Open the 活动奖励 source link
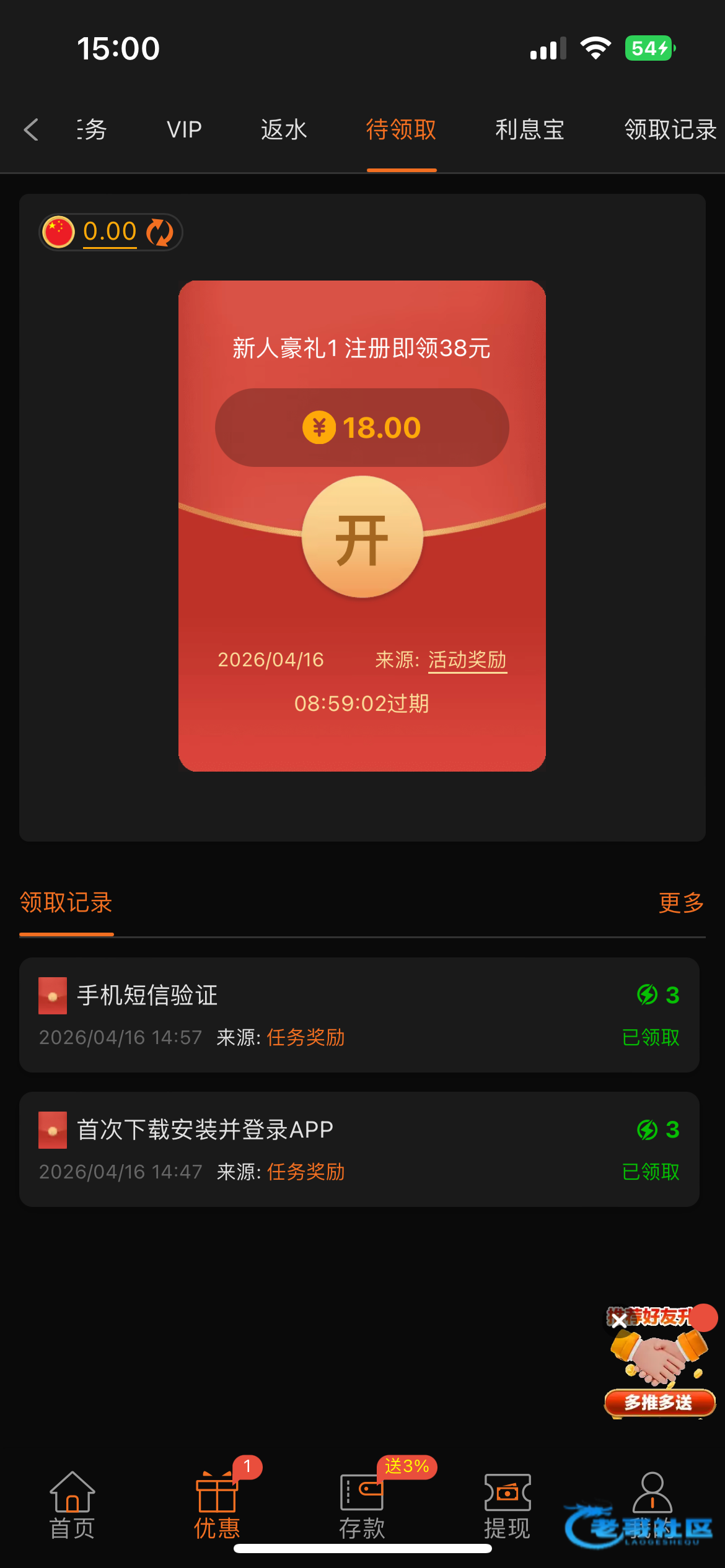Image resolution: width=725 pixels, height=1568 pixels. [x=467, y=660]
